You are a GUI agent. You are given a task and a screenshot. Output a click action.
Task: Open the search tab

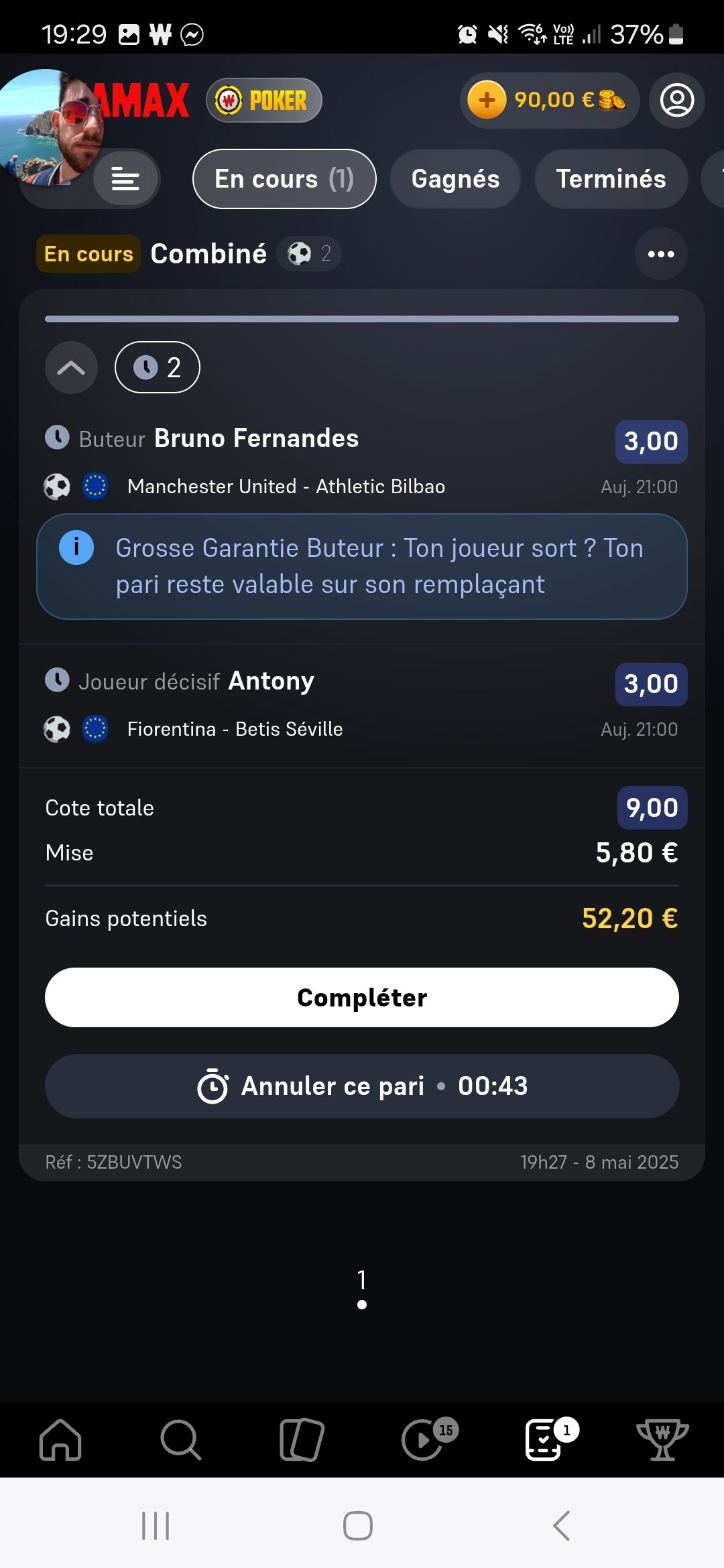point(181,1439)
